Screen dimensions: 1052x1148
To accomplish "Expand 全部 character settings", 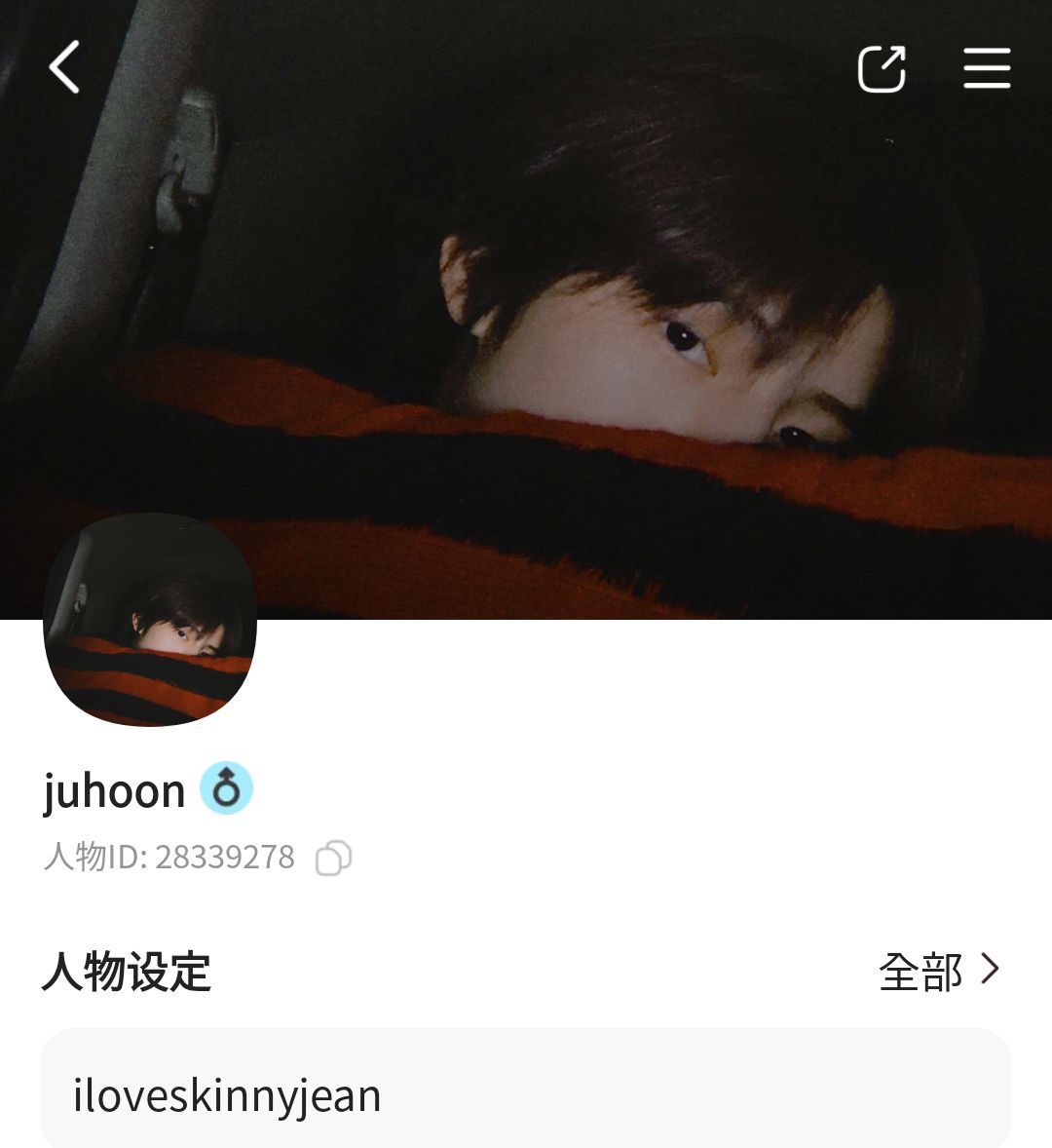I will point(938,972).
